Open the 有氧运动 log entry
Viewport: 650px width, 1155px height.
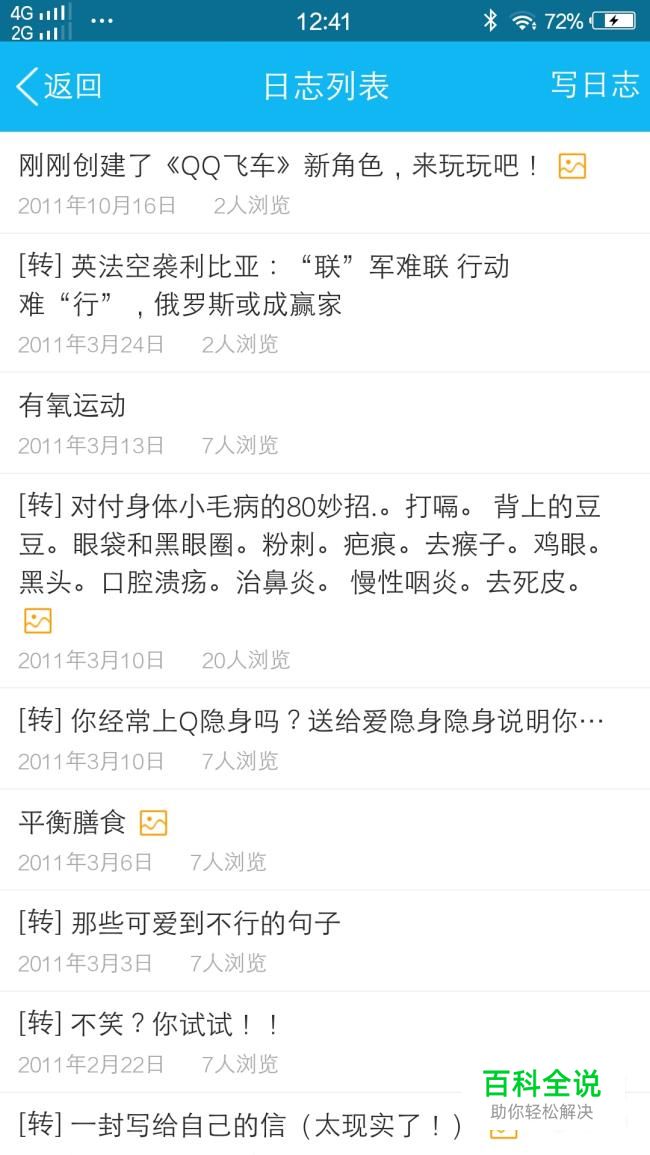[325, 423]
